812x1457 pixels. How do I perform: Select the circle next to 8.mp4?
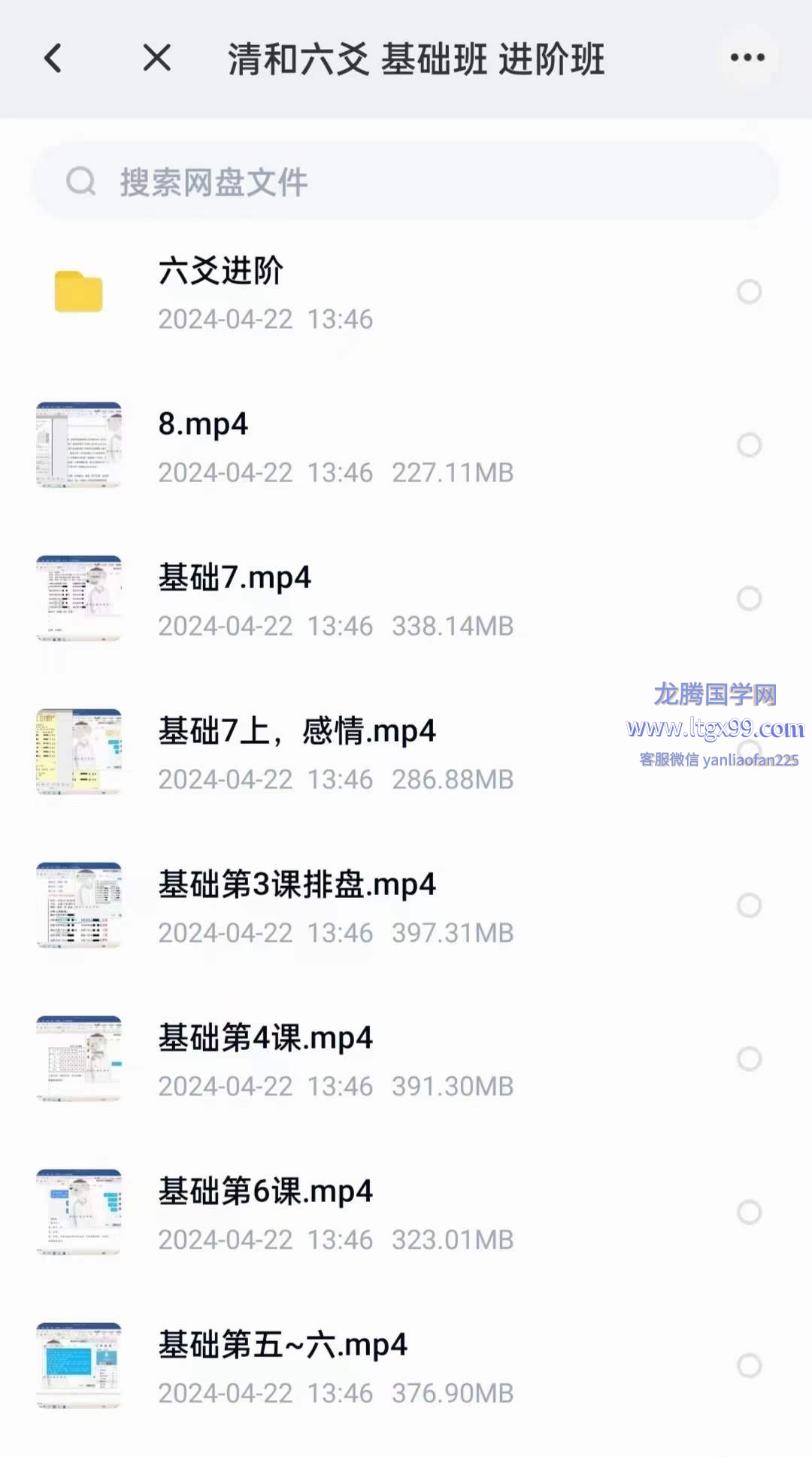coord(749,445)
